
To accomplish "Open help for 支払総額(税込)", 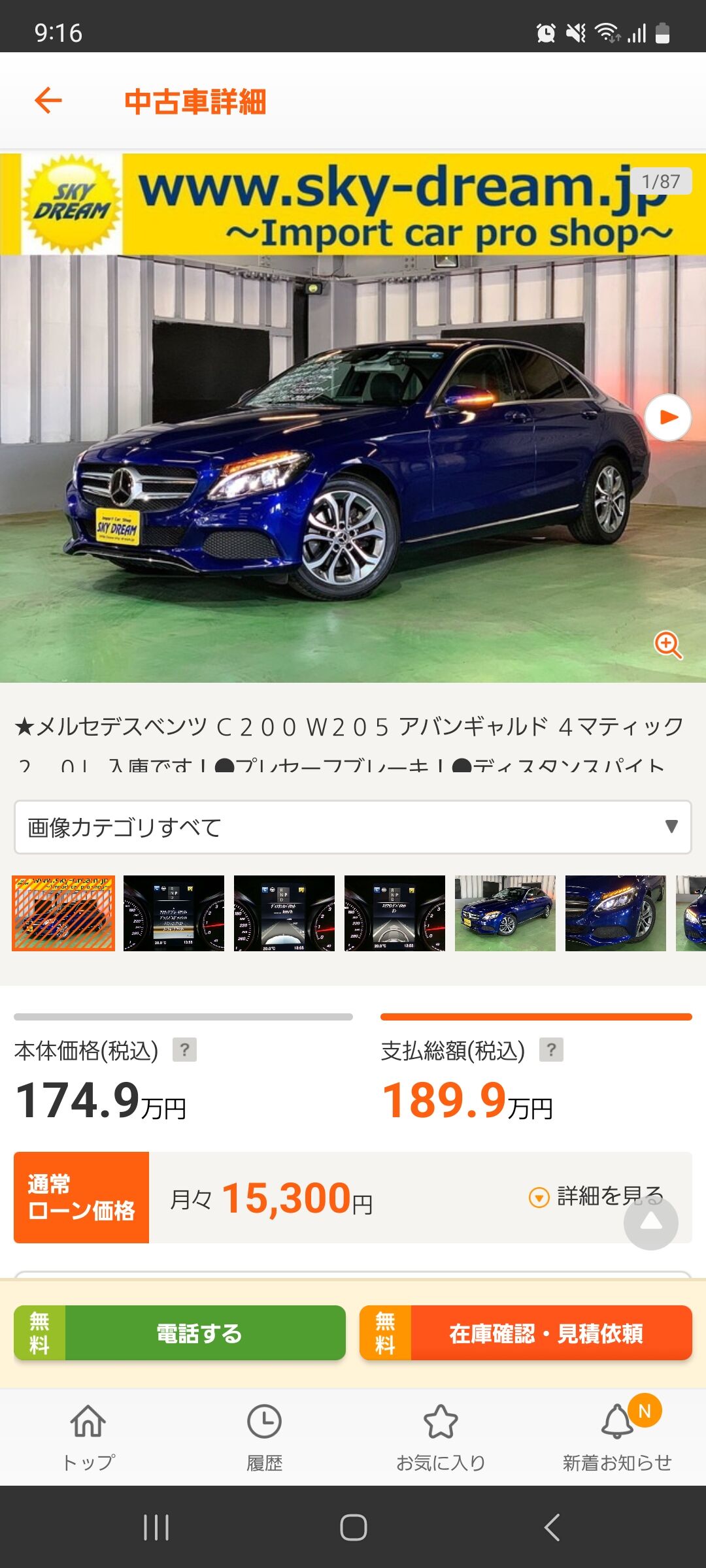I will coord(551,1050).
